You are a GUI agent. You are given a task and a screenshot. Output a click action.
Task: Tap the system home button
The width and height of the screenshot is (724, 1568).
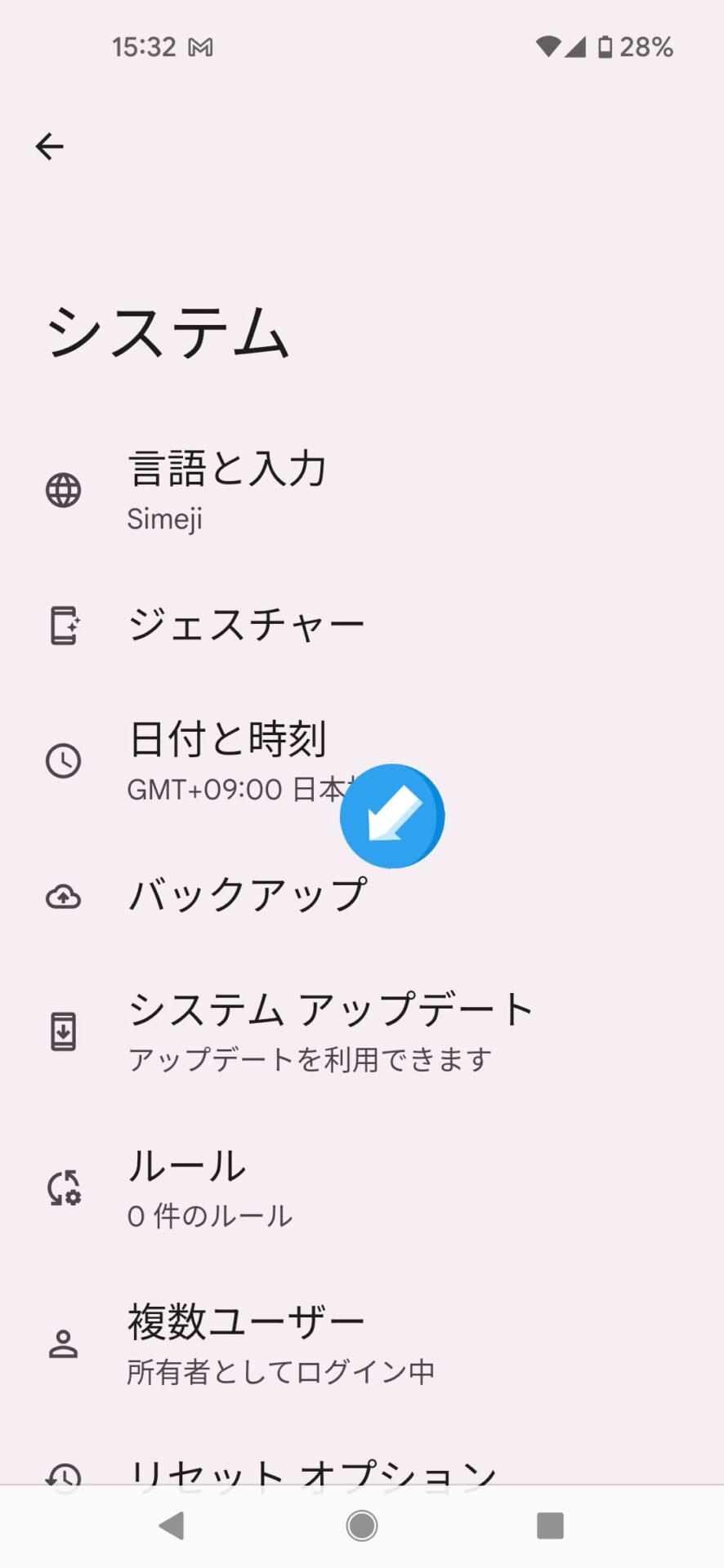pyautogui.click(x=362, y=1525)
